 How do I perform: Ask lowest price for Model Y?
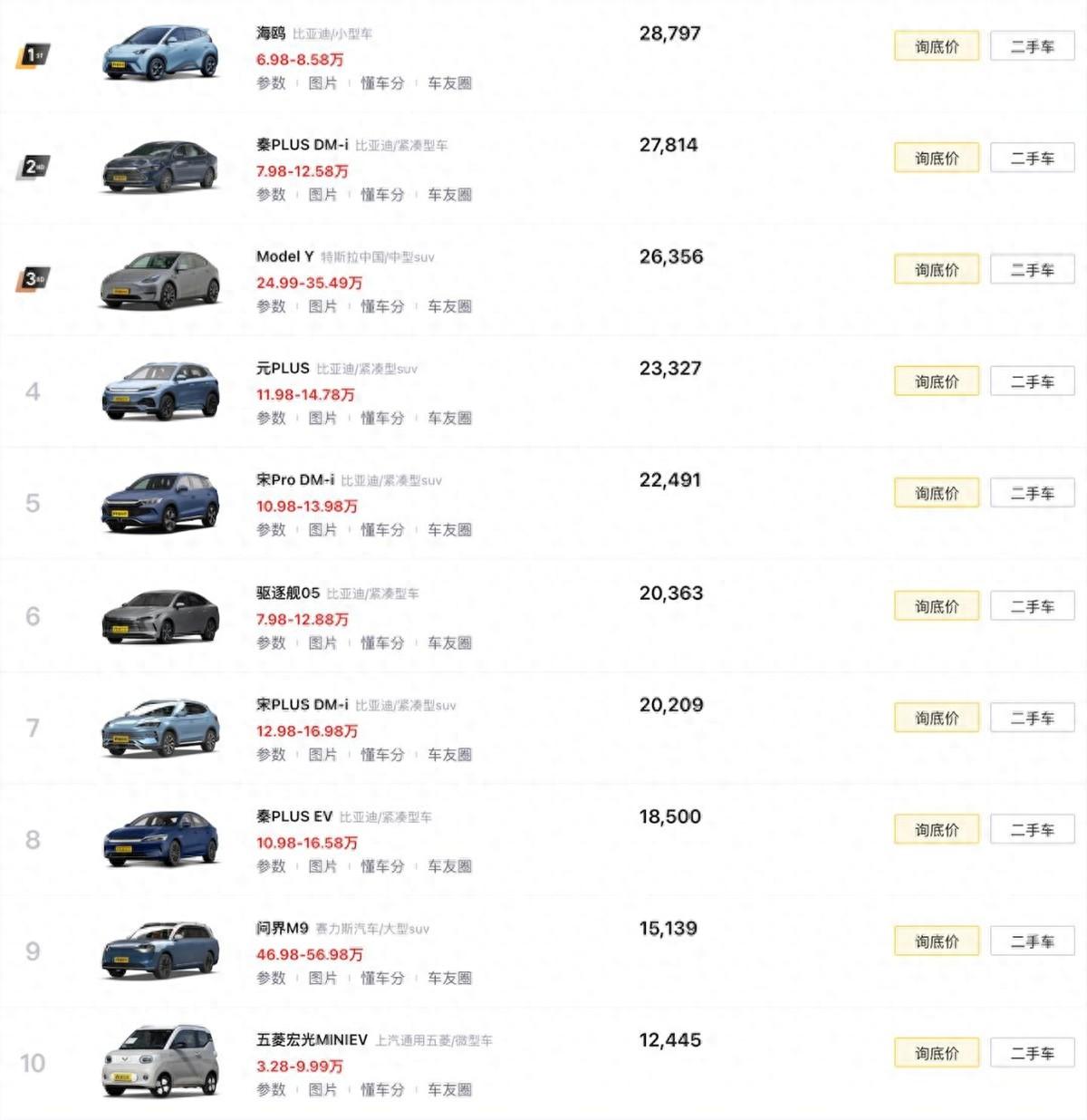[936, 270]
